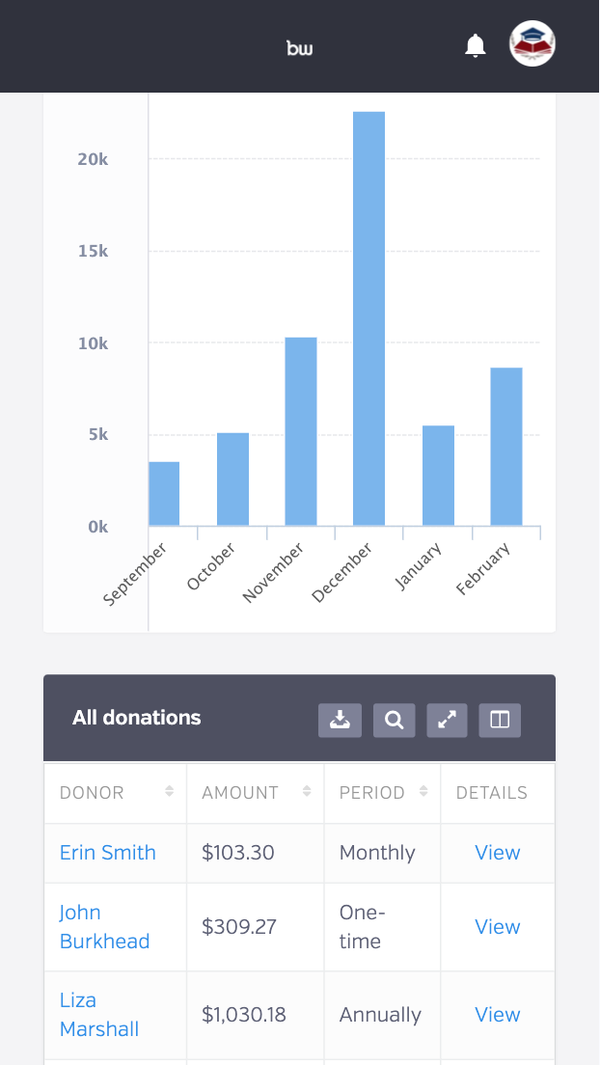Download the All donations table
This screenshot has width=600, height=1065.
(x=340, y=720)
